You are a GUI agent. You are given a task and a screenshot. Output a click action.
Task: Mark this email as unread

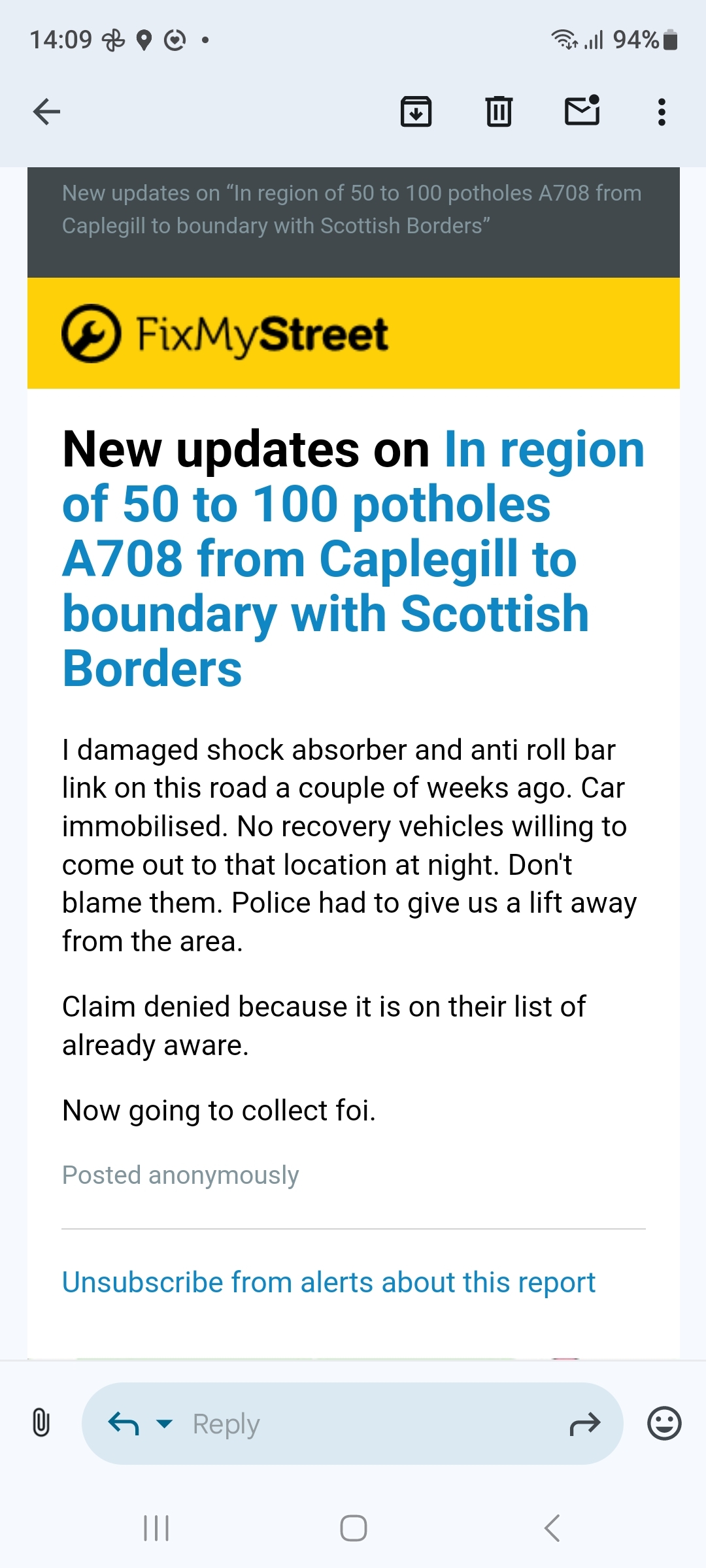tap(582, 110)
